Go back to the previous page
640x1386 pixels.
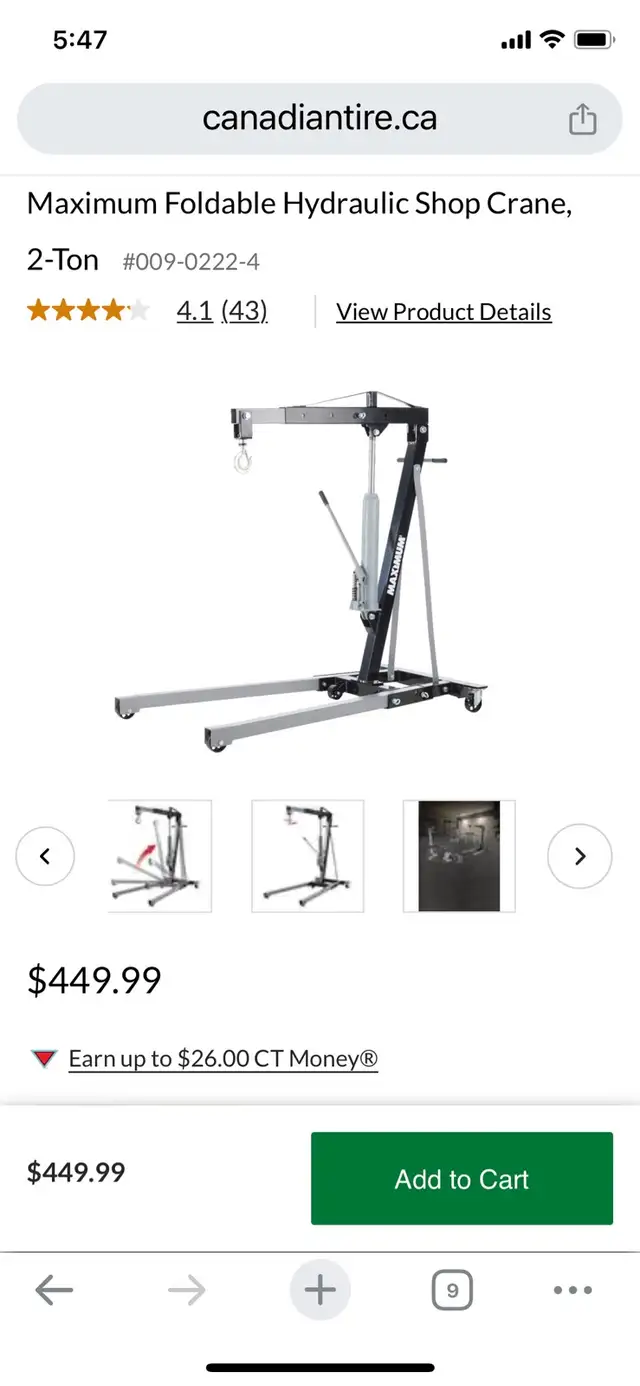click(x=54, y=1291)
